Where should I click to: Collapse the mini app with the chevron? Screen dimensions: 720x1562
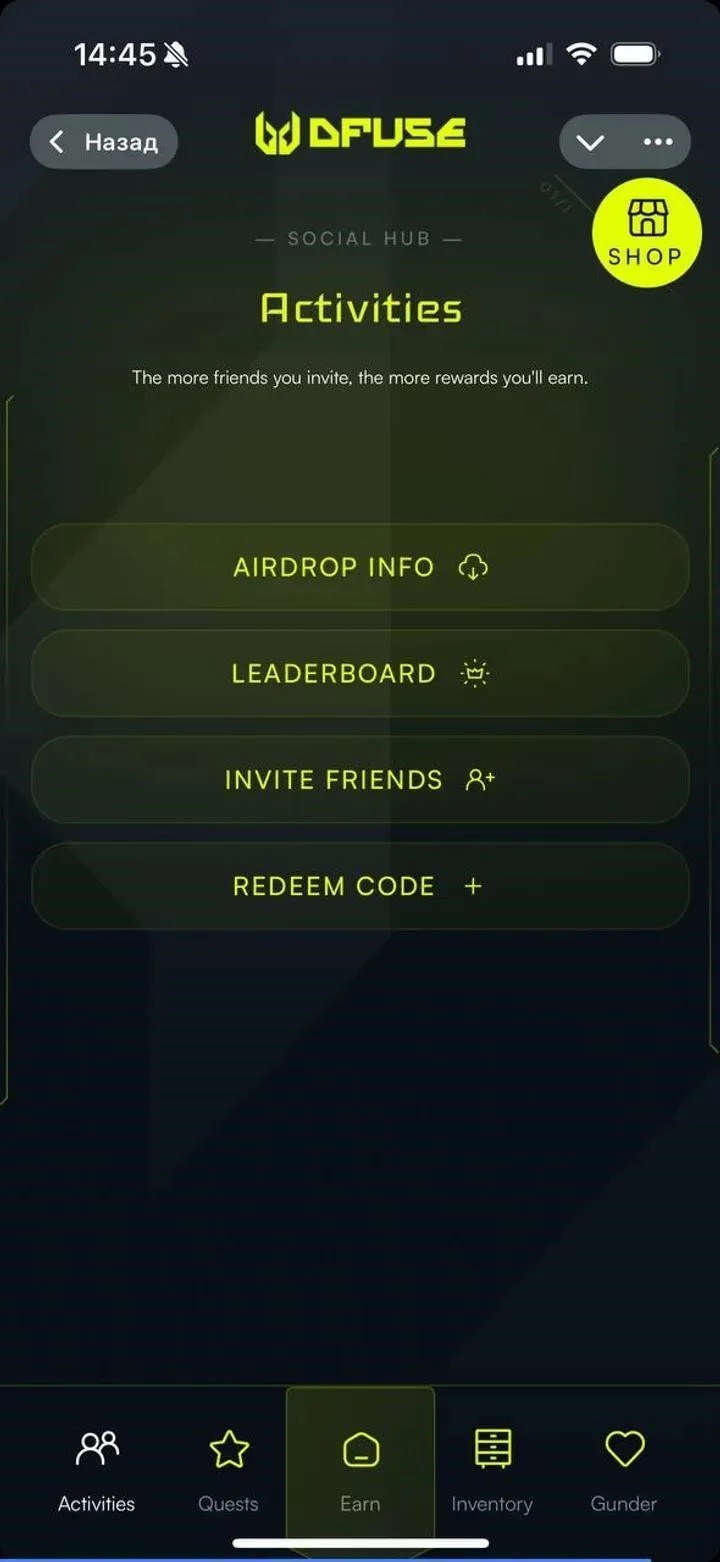pos(590,142)
